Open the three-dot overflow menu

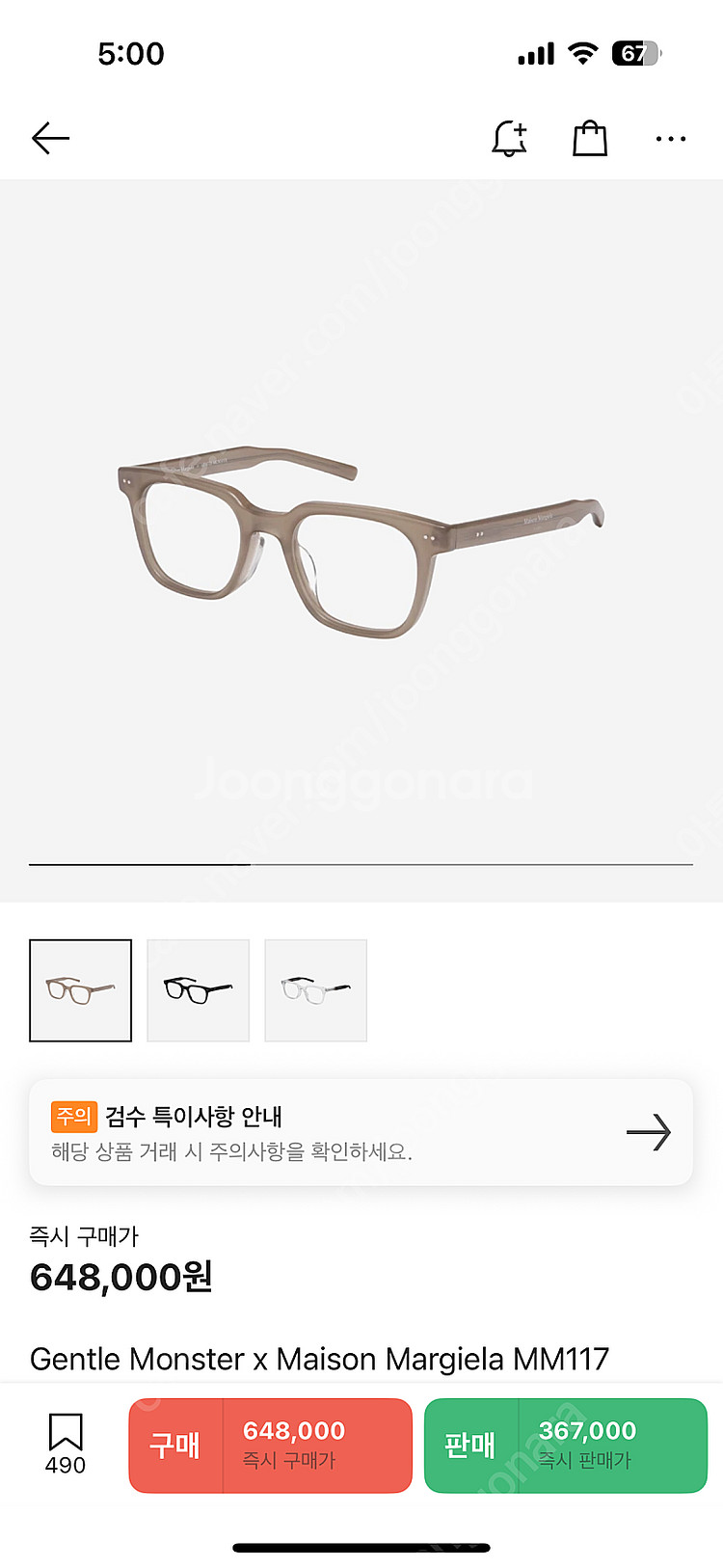pyautogui.click(x=670, y=139)
